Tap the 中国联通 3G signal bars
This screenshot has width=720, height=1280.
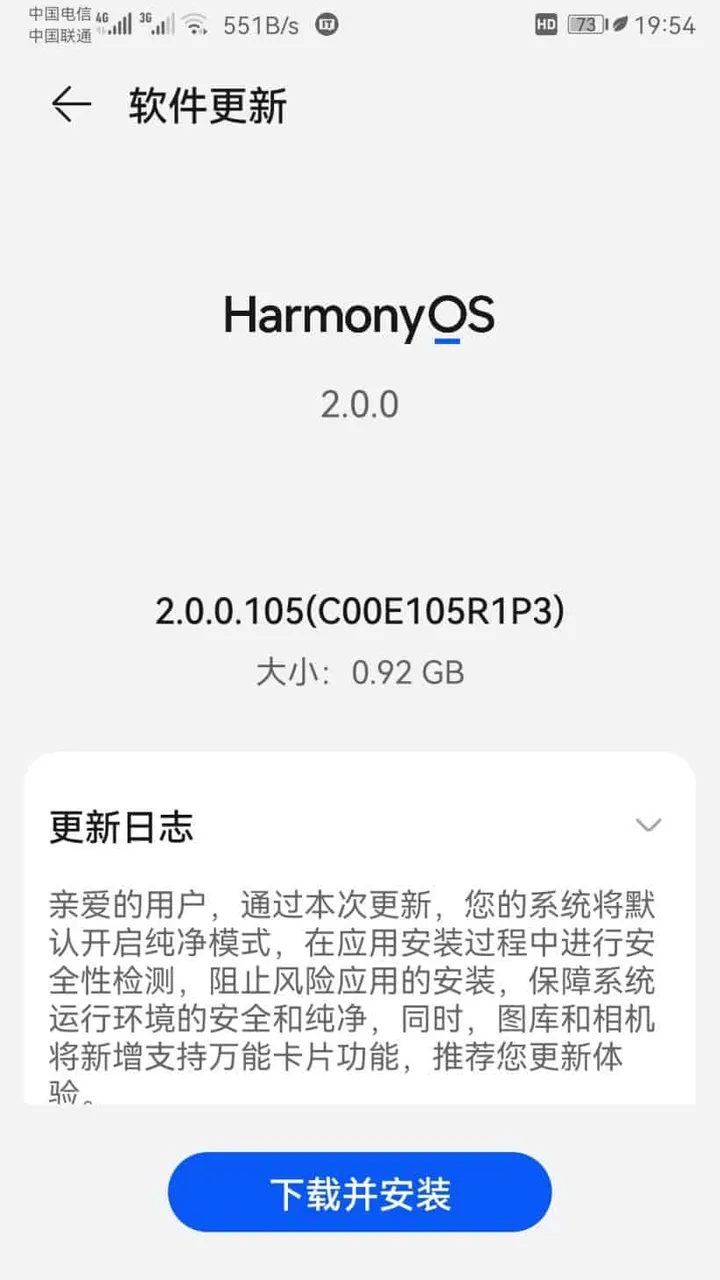(x=160, y=26)
